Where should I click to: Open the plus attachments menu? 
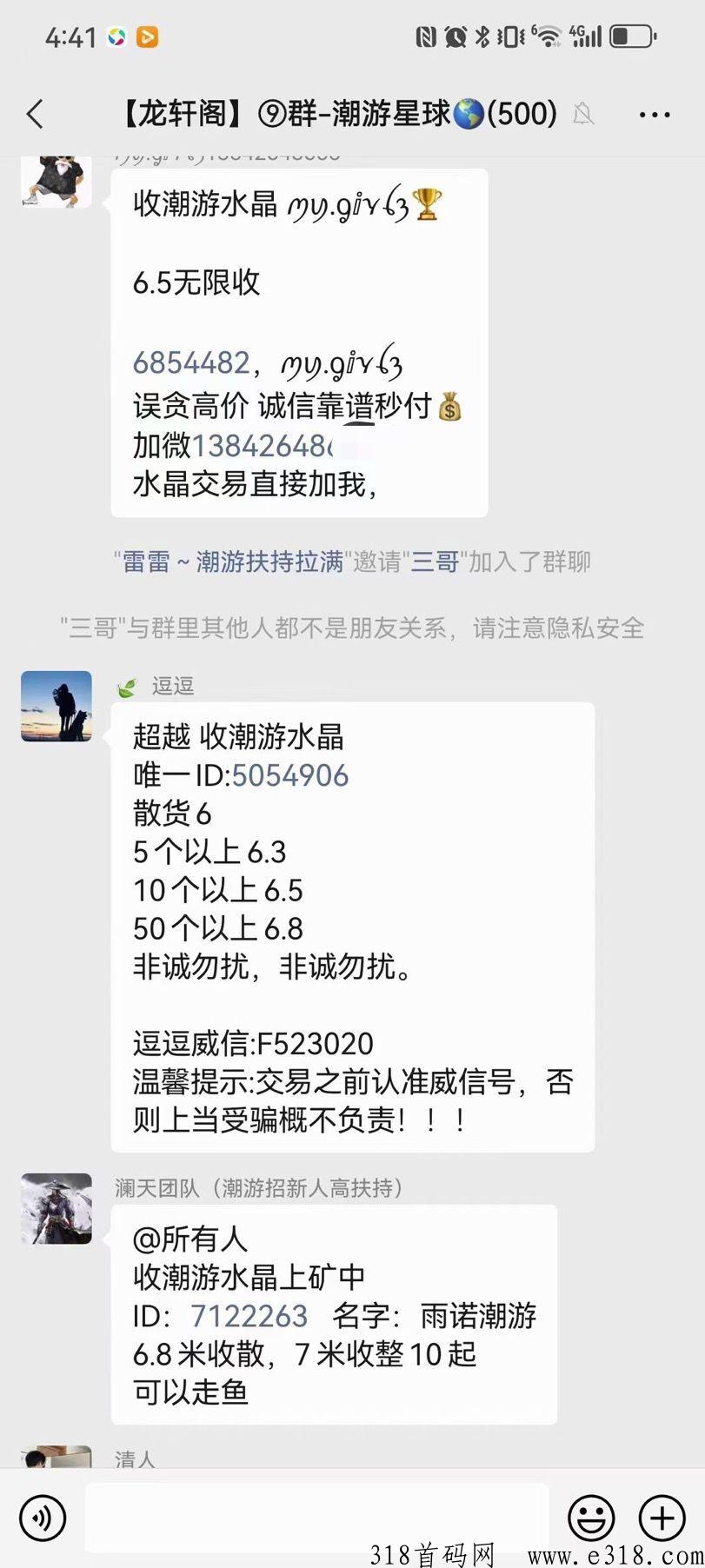tap(662, 1518)
